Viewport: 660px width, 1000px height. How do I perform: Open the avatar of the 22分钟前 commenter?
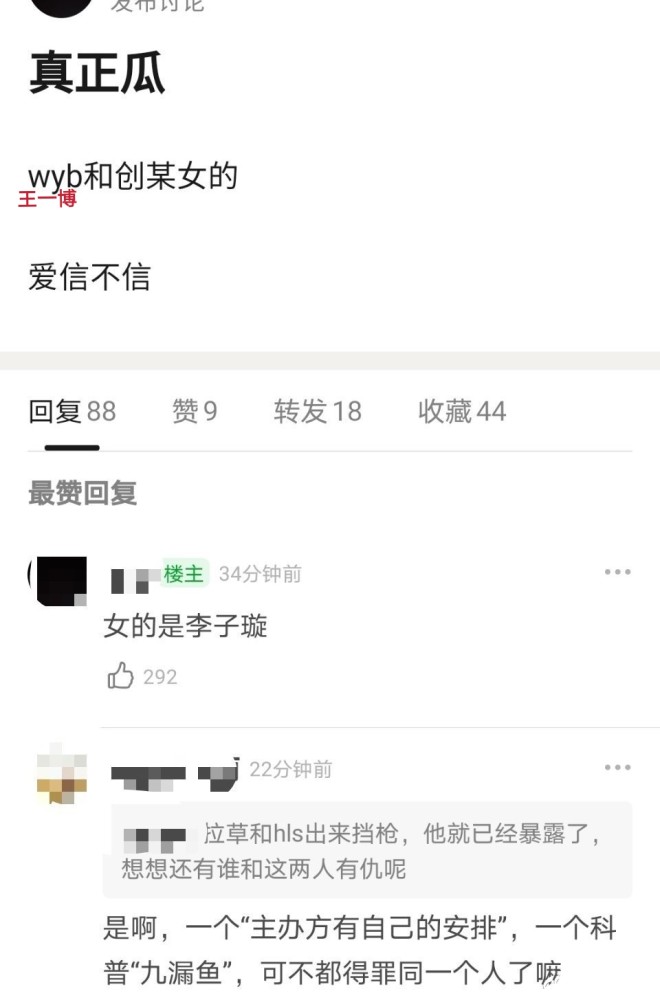[60, 775]
